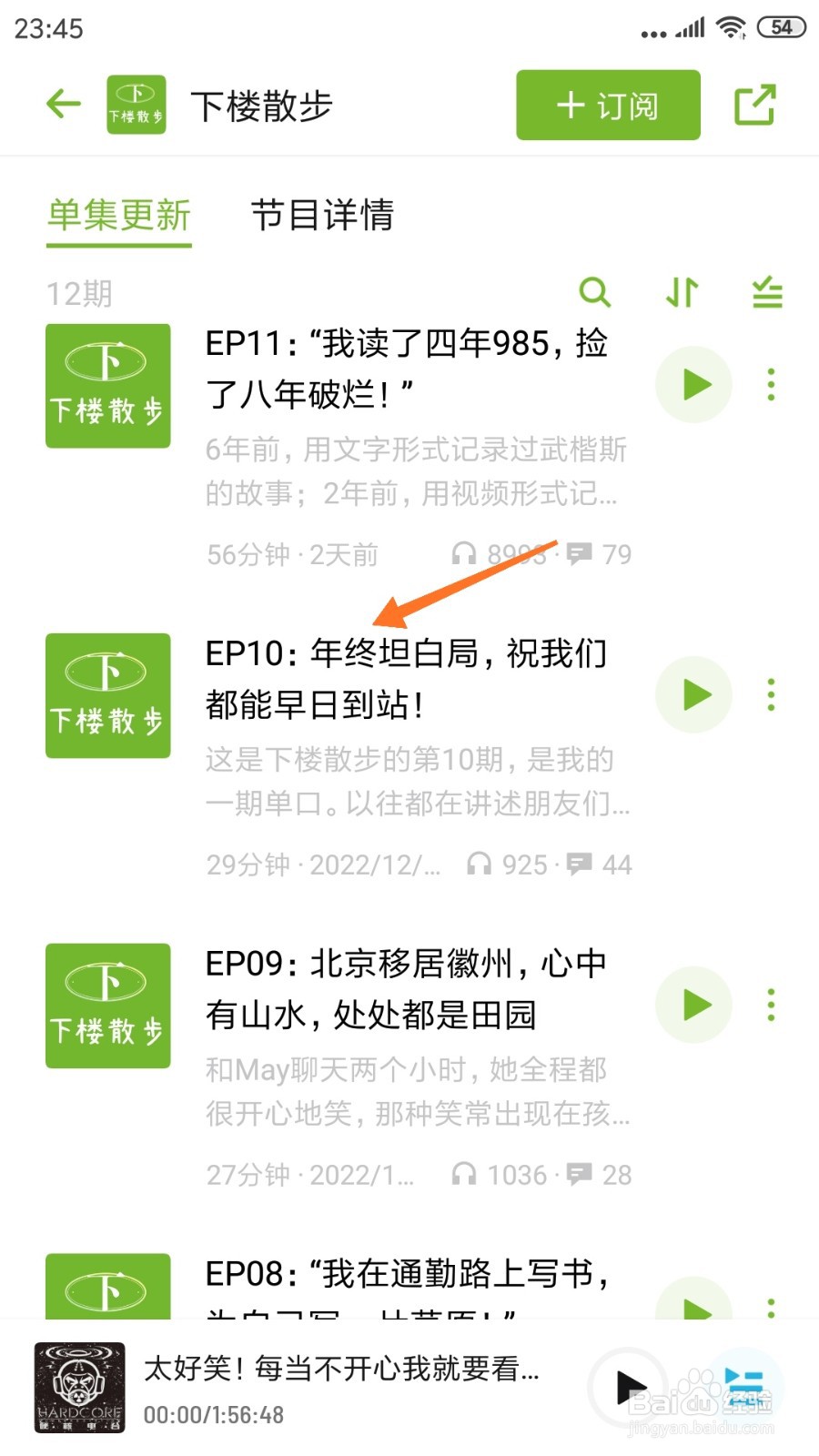Screen dimensions: 819x1456
Task: Open the multi-select list icon
Action: click(x=767, y=292)
